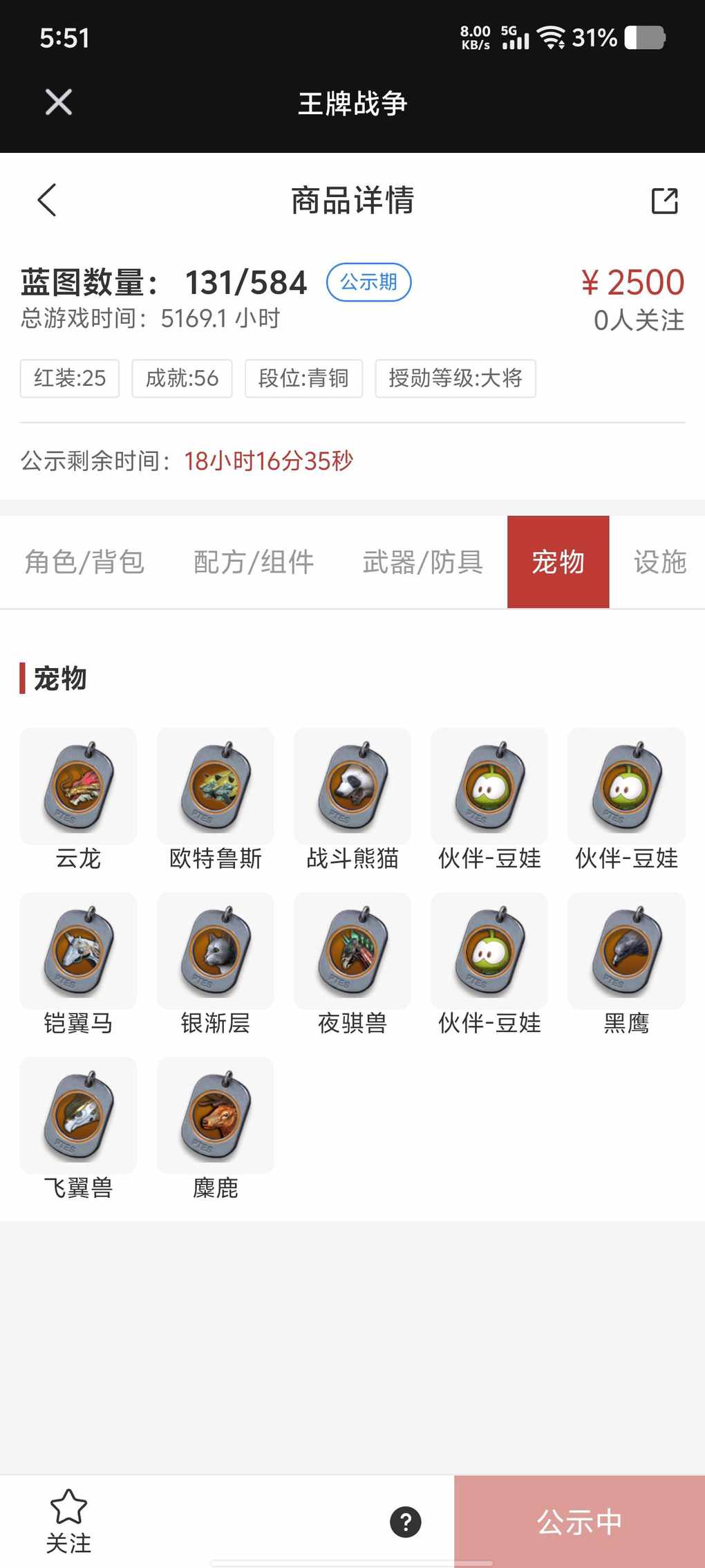
Task: Select the 麋鹿 pet
Action: (x=215, y=1115)
